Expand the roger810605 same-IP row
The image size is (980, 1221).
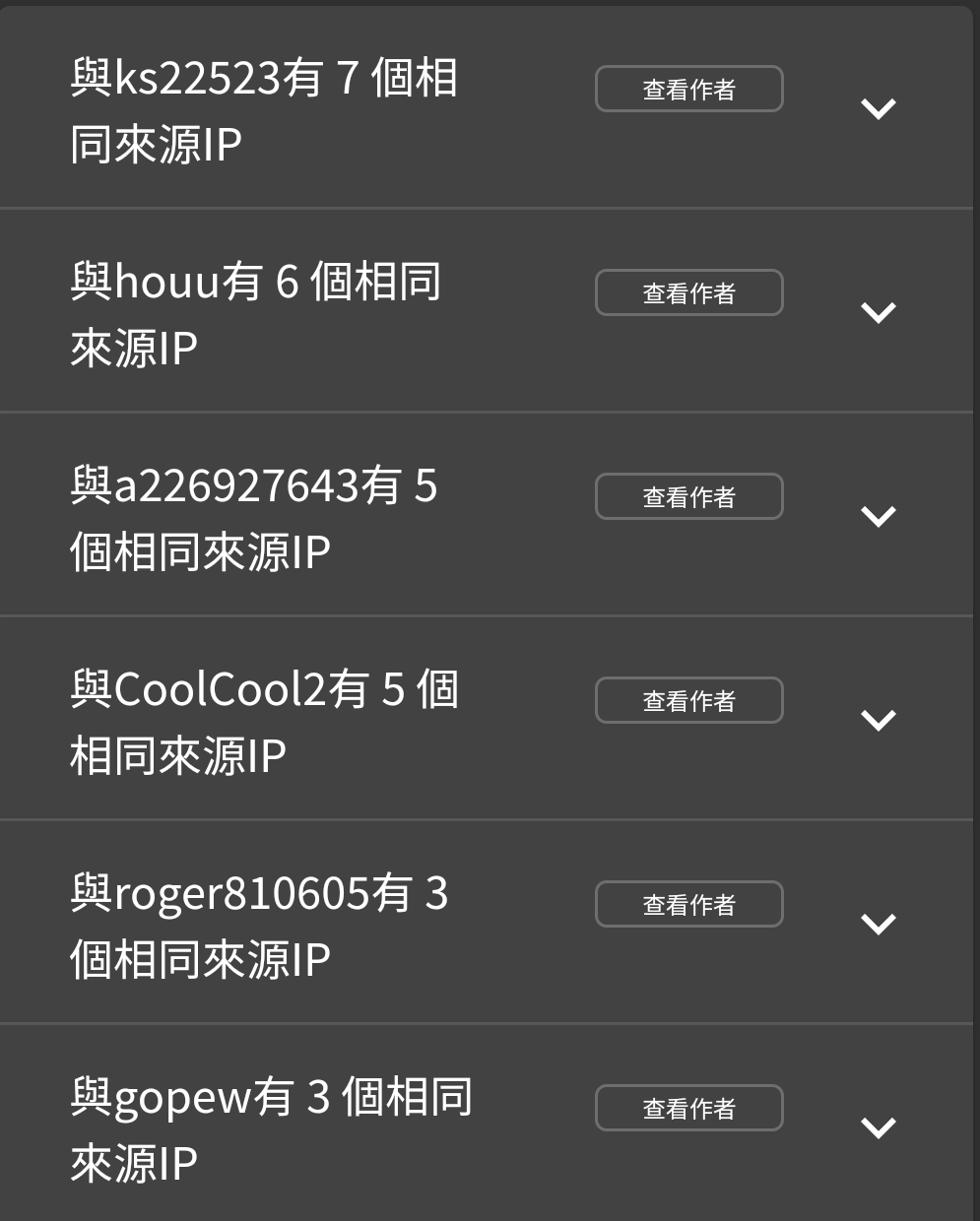(x=878, y=924)
